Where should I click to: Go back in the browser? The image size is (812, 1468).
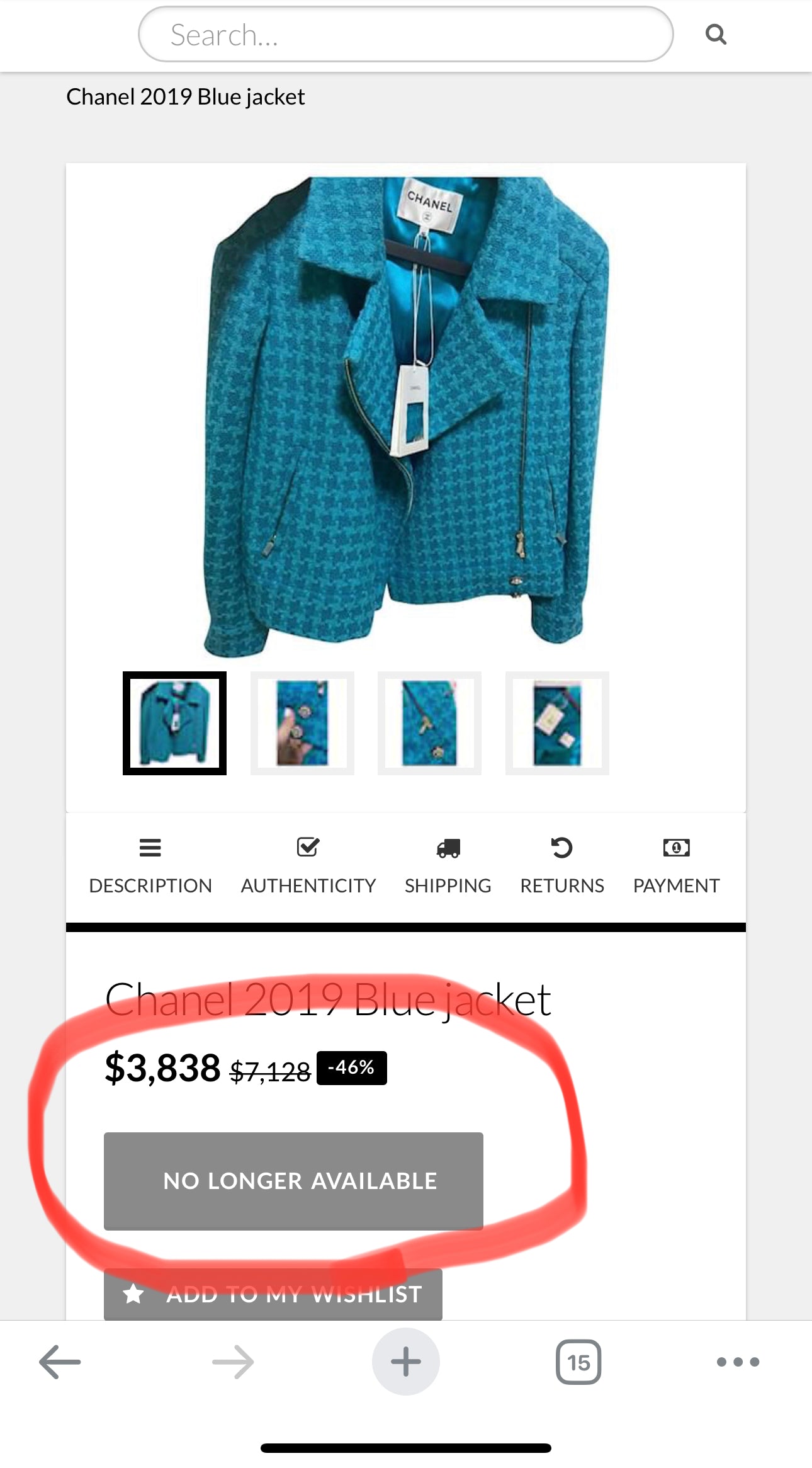click(x=60, y=1362)
